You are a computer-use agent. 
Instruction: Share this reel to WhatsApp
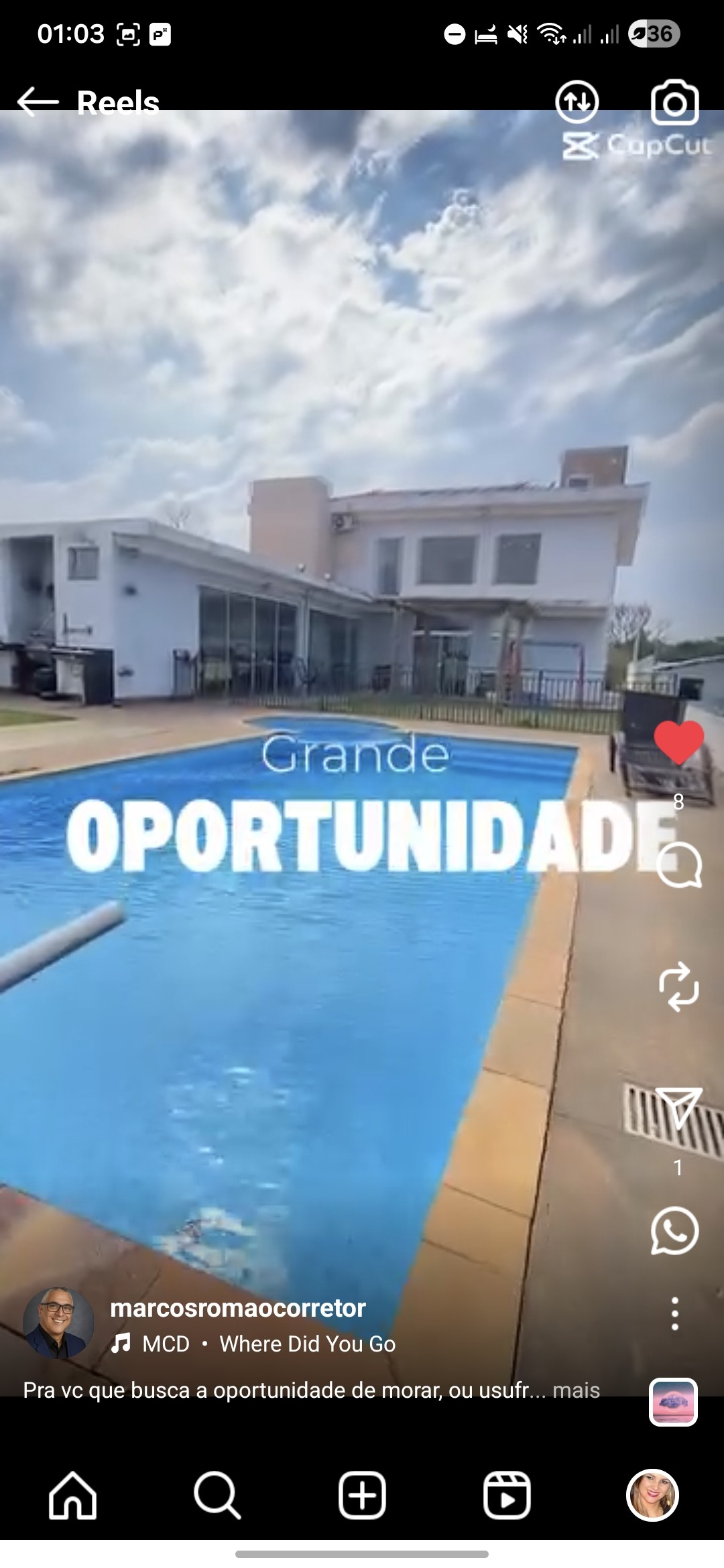pyautogui.click(x=675, y=1231)
